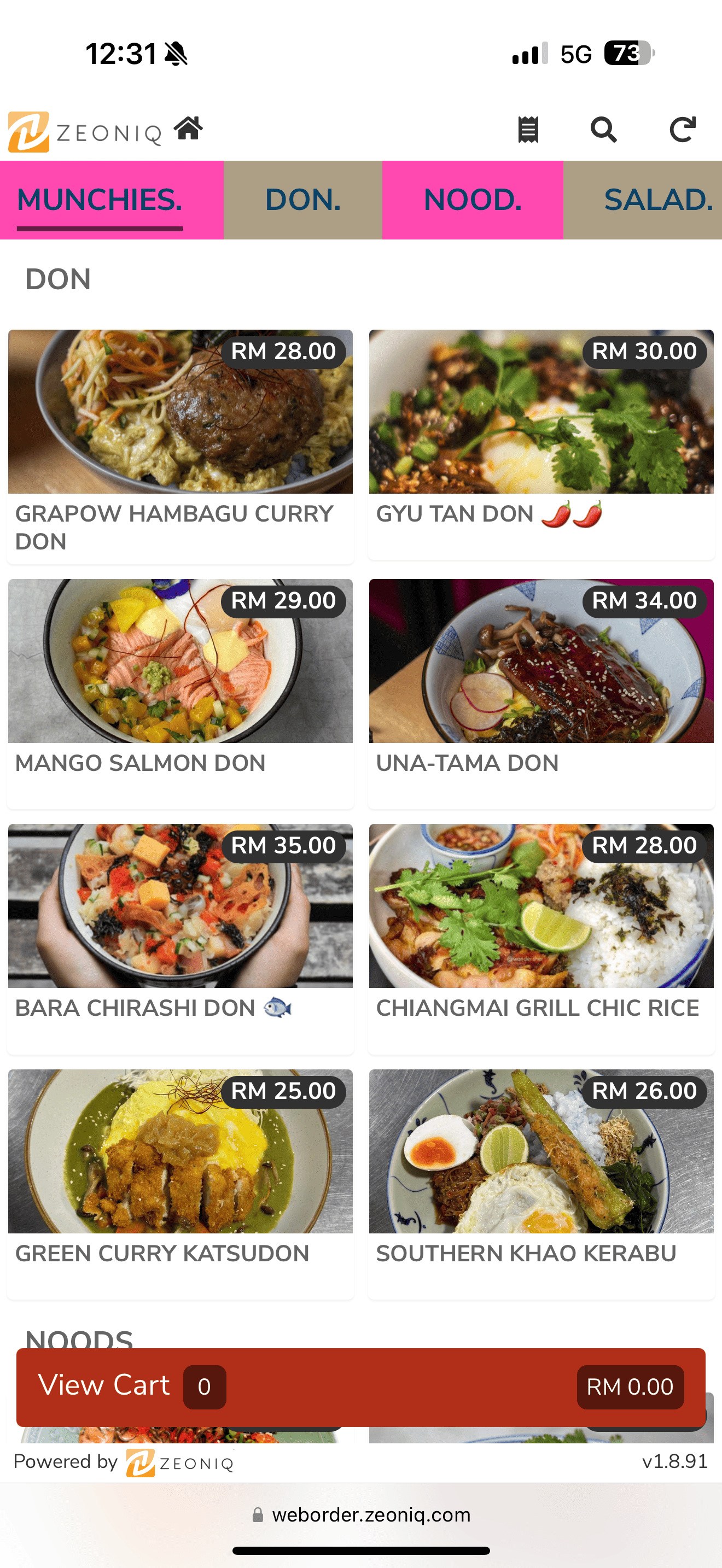The width and height of the screenshot is (722, 1568).
Task: Tap the refresh icon to reload the menu
Action: [682, 129]
